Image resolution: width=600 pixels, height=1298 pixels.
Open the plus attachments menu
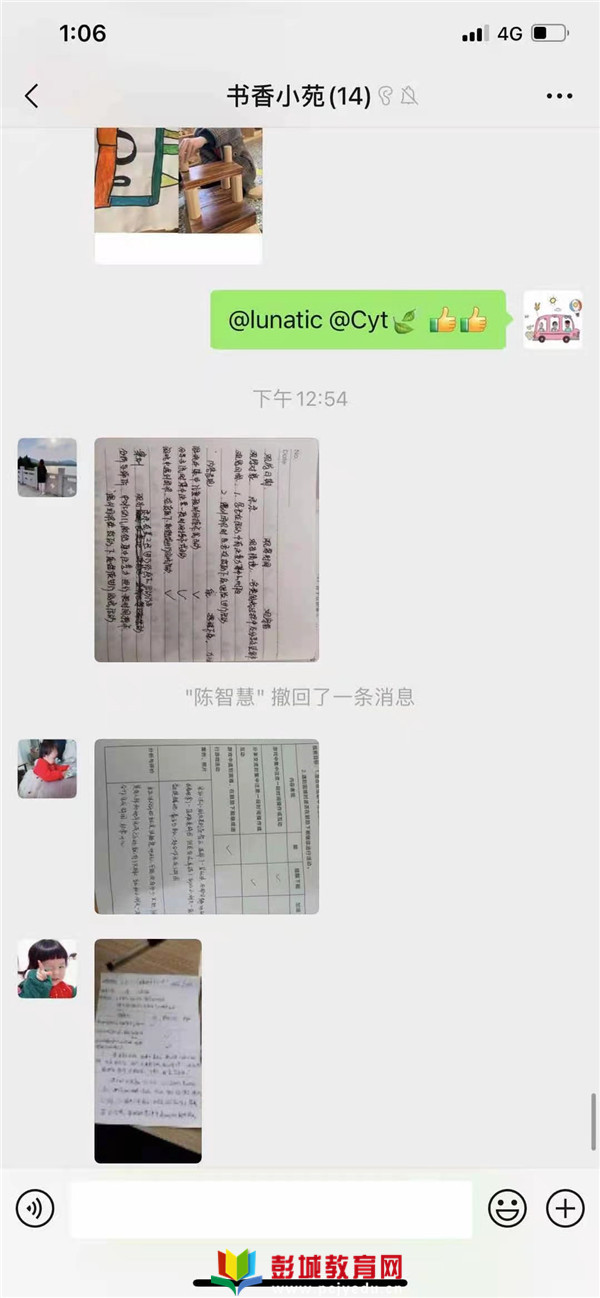pyautogui.click(x=565, y=1209)
